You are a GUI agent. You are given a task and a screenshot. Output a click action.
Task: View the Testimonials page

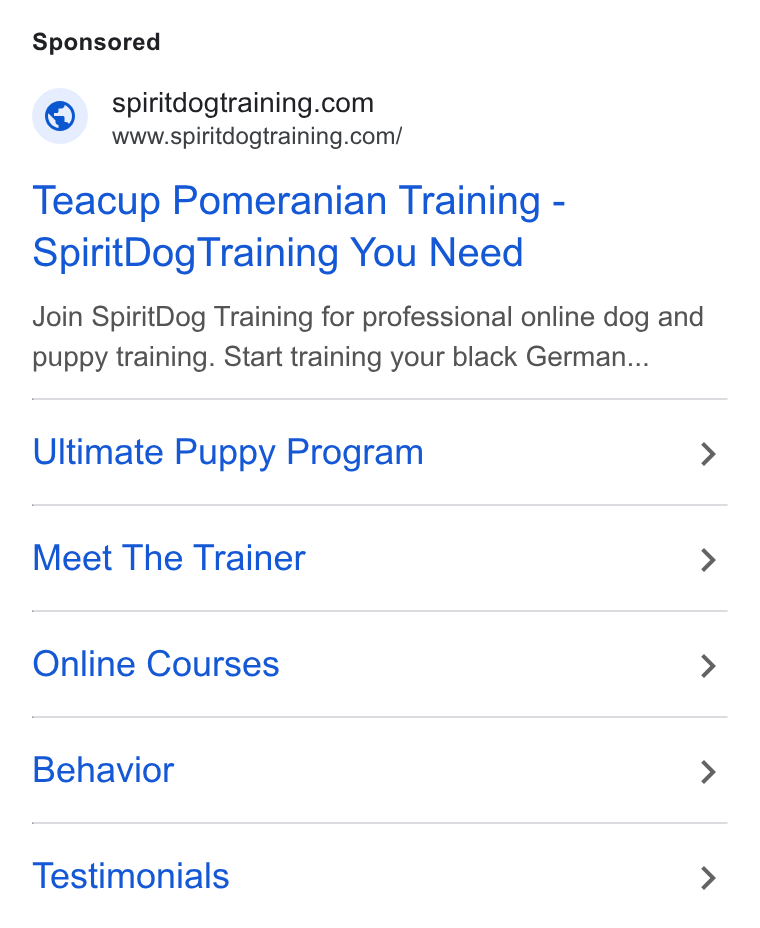[x=379, y=876]
